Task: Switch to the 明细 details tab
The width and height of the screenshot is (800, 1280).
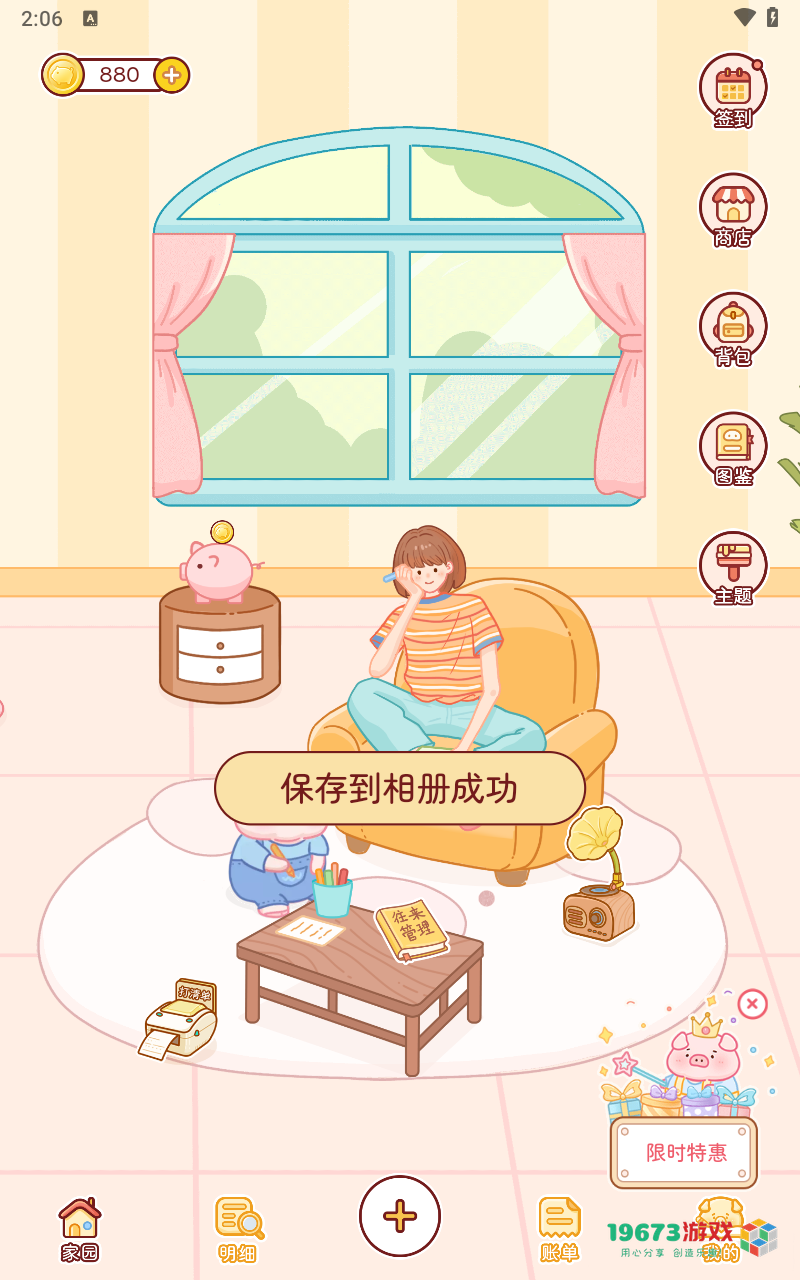Action: click(239, 1229)
